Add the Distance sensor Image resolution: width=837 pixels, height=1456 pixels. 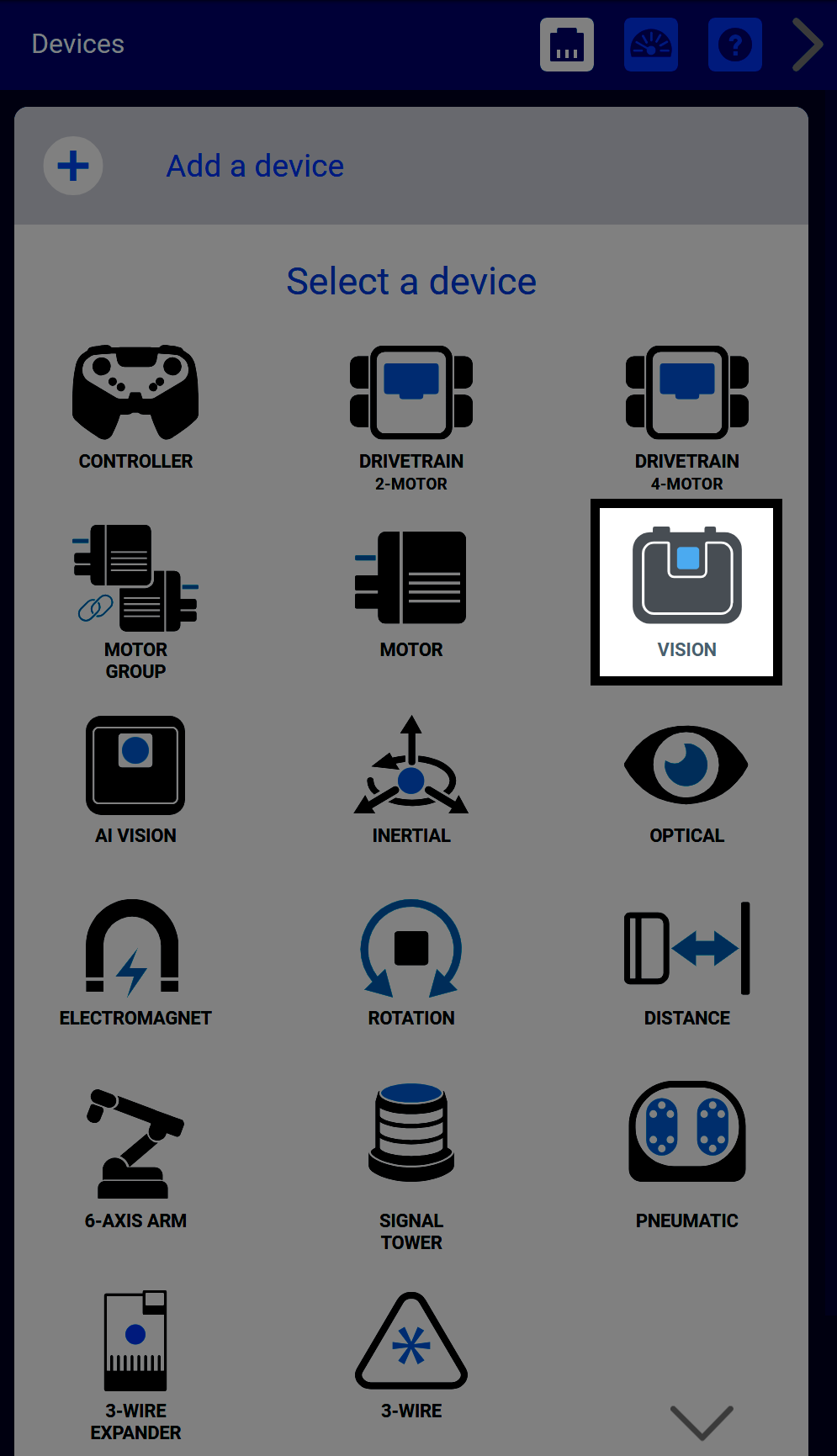click(686, 962)
